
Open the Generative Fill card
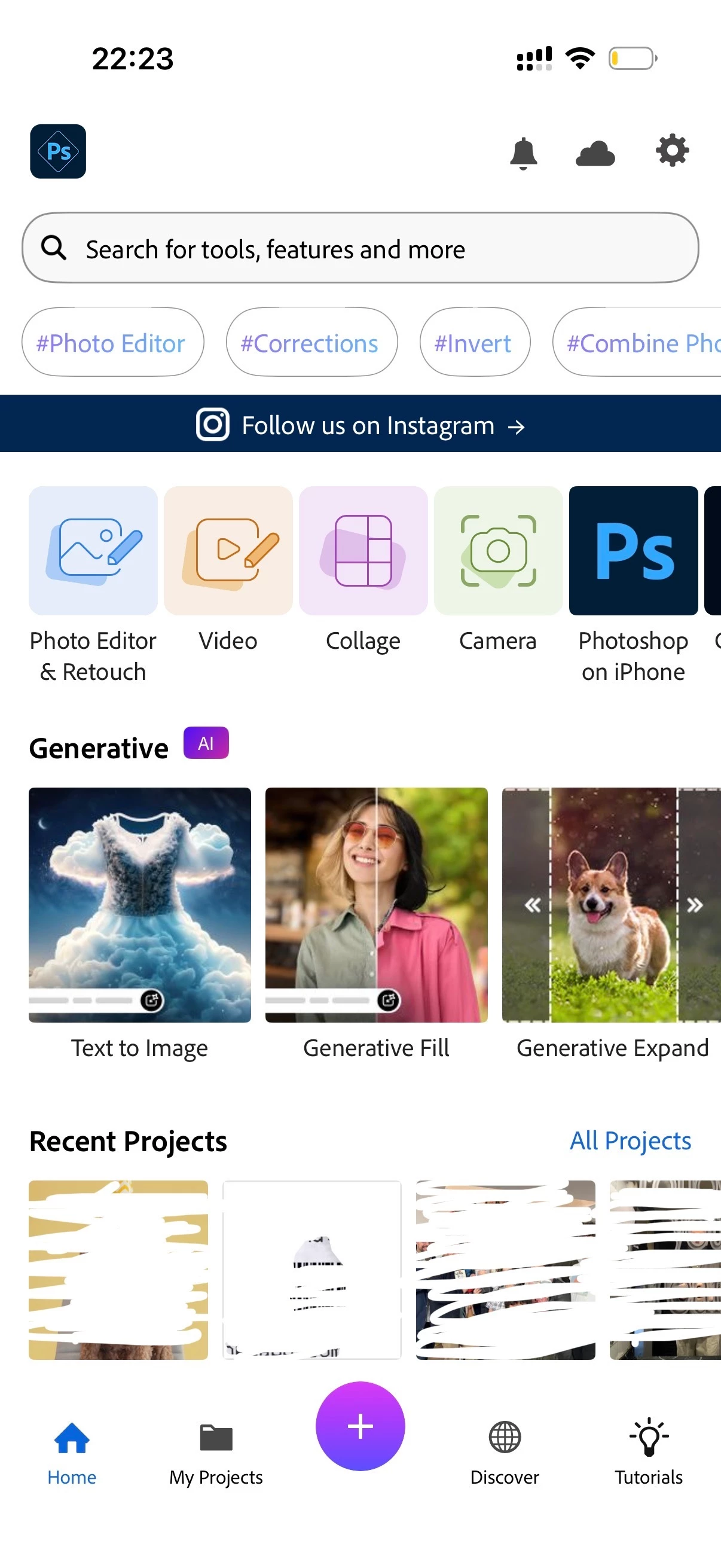point(377,905)
